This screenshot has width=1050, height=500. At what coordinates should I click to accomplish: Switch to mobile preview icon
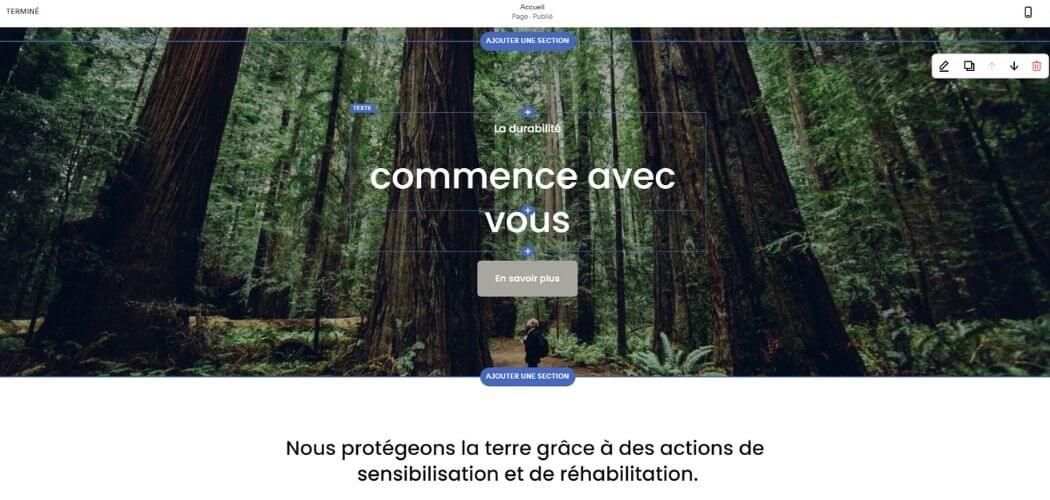(1027, 12)
